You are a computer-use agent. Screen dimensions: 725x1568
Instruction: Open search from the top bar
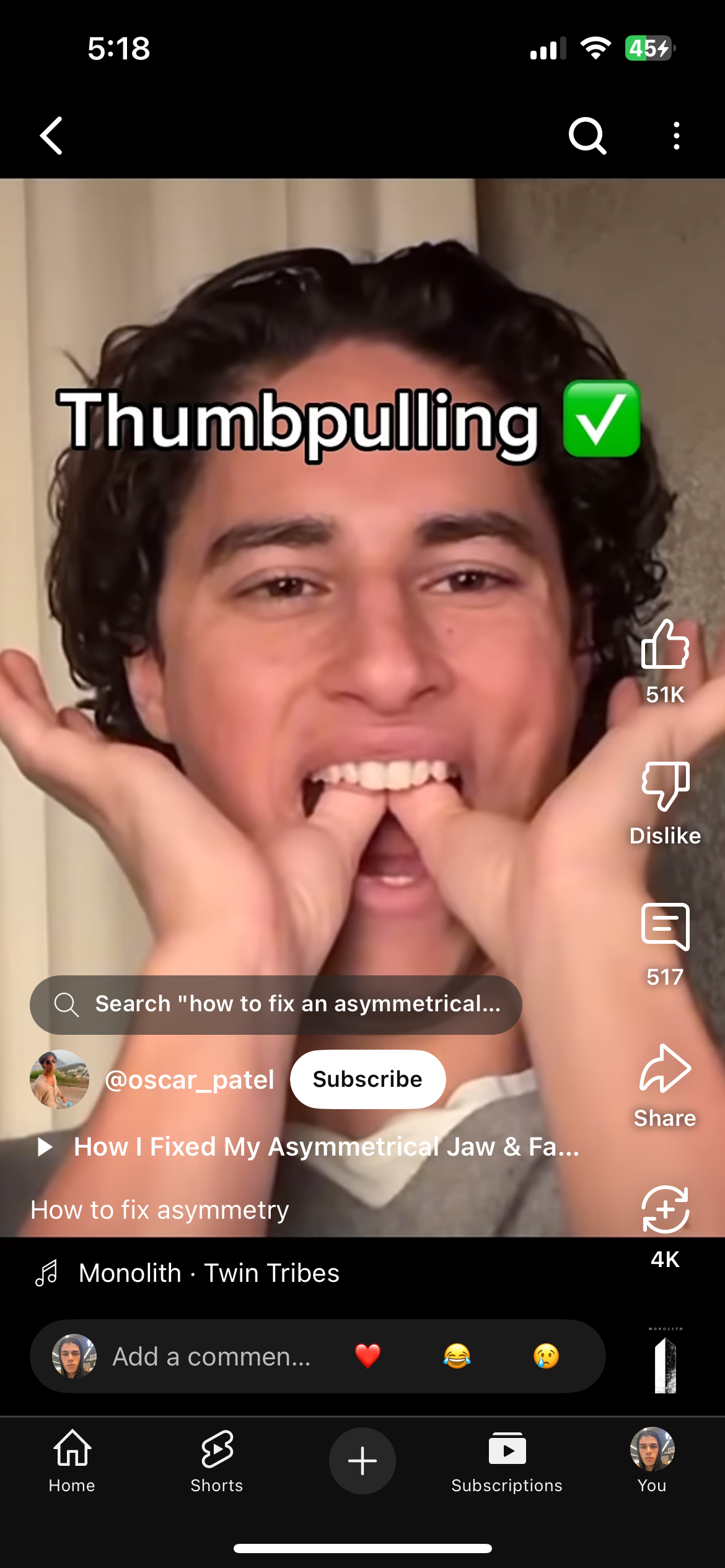[x=586, y=136]
